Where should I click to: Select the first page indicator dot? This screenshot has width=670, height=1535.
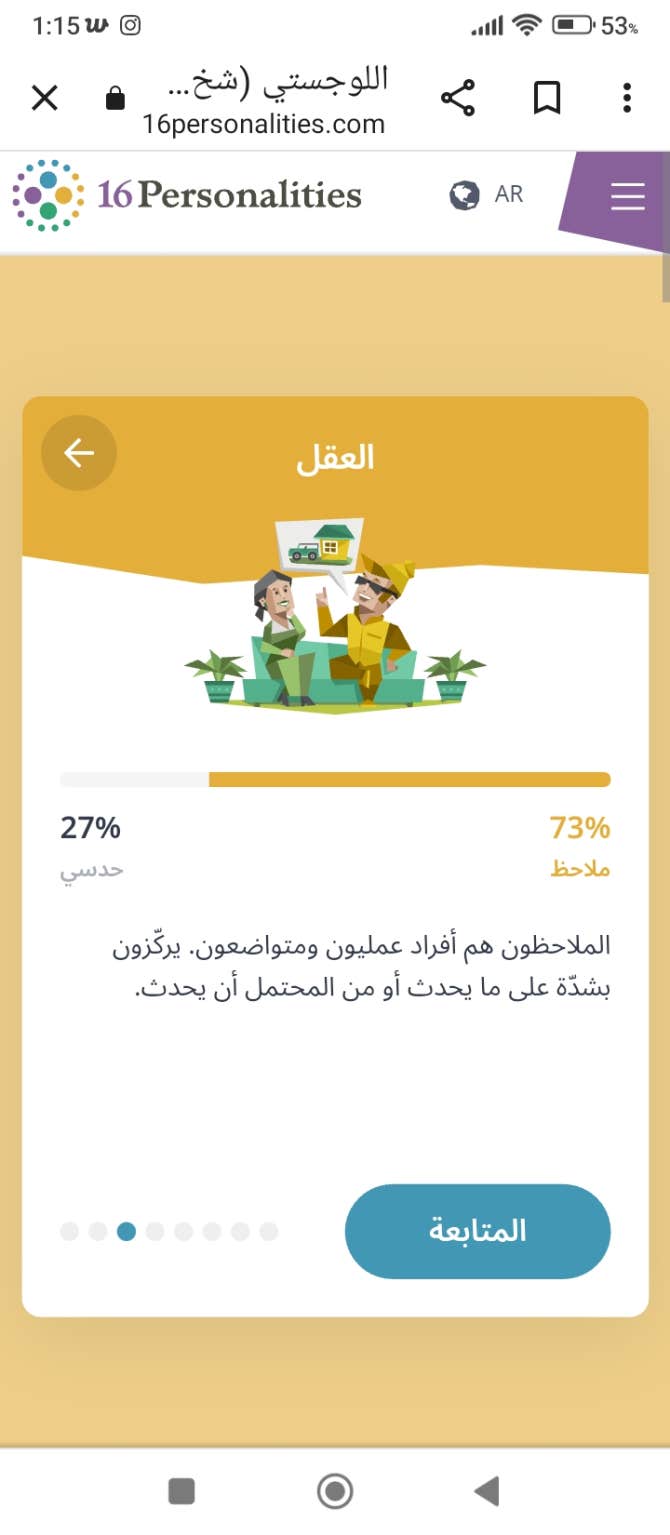(69, 1231)
